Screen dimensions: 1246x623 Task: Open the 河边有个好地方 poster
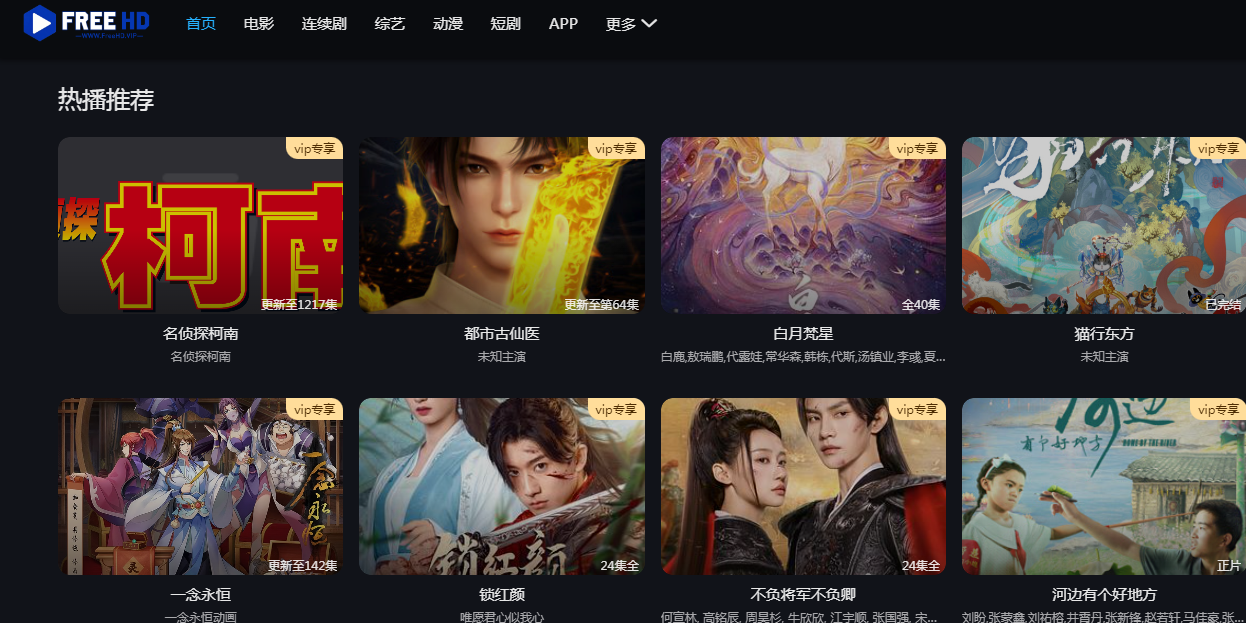pyautogui.click(x=1103, y=486)
